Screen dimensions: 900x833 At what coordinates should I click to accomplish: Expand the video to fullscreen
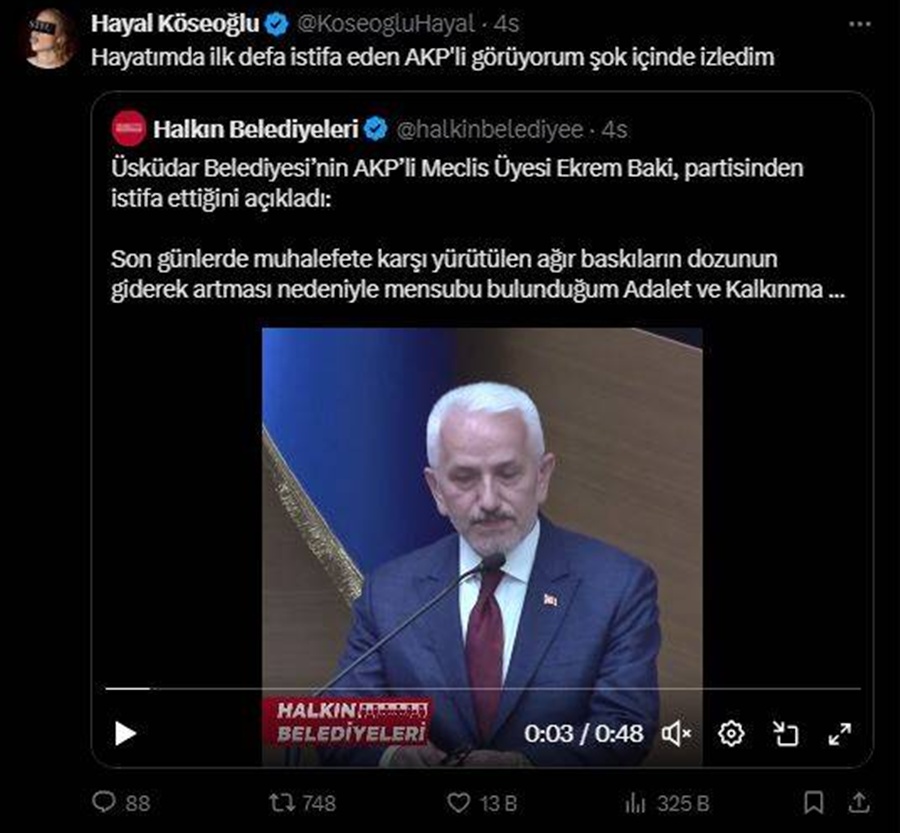pyautogui.click(x=839, y=734)
